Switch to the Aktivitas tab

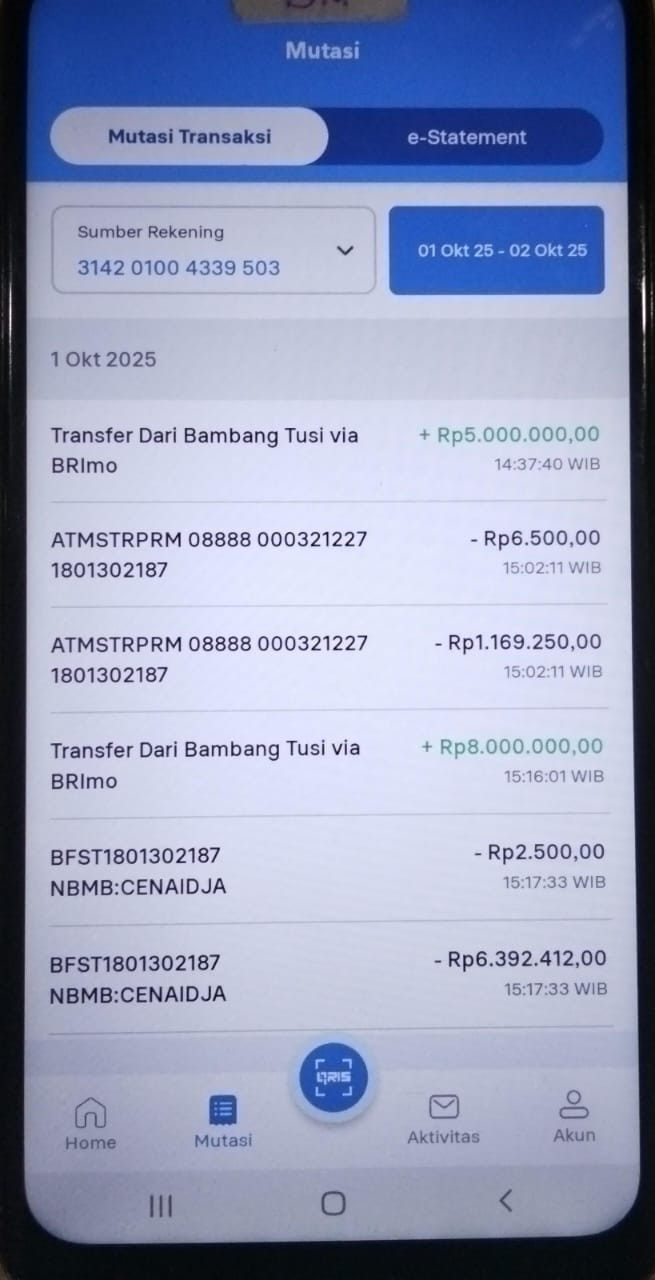tap(443, 1119)
